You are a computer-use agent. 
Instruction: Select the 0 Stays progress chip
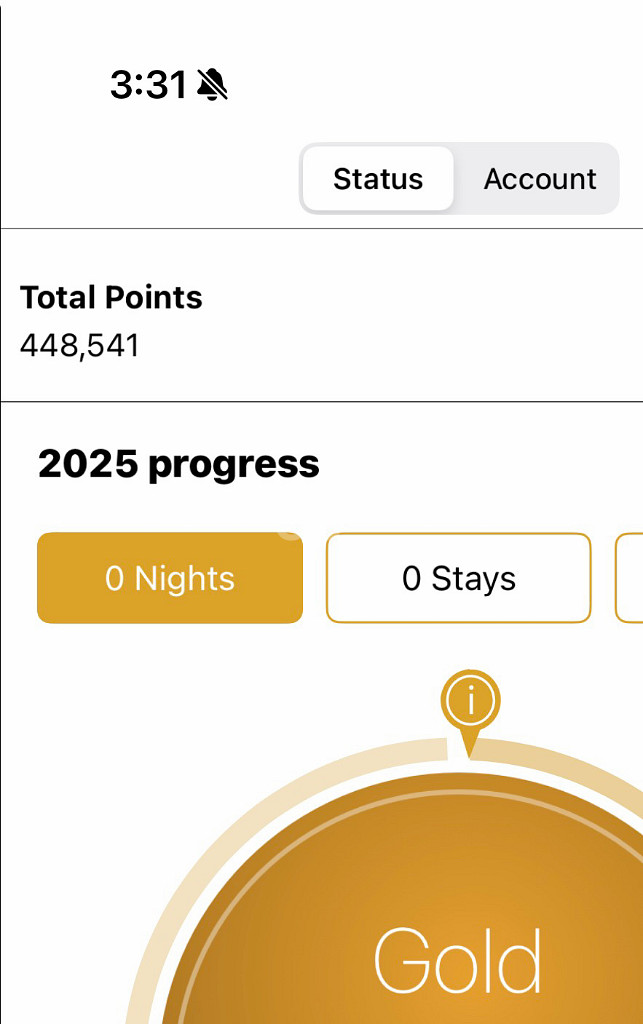[x=459, y=578]
